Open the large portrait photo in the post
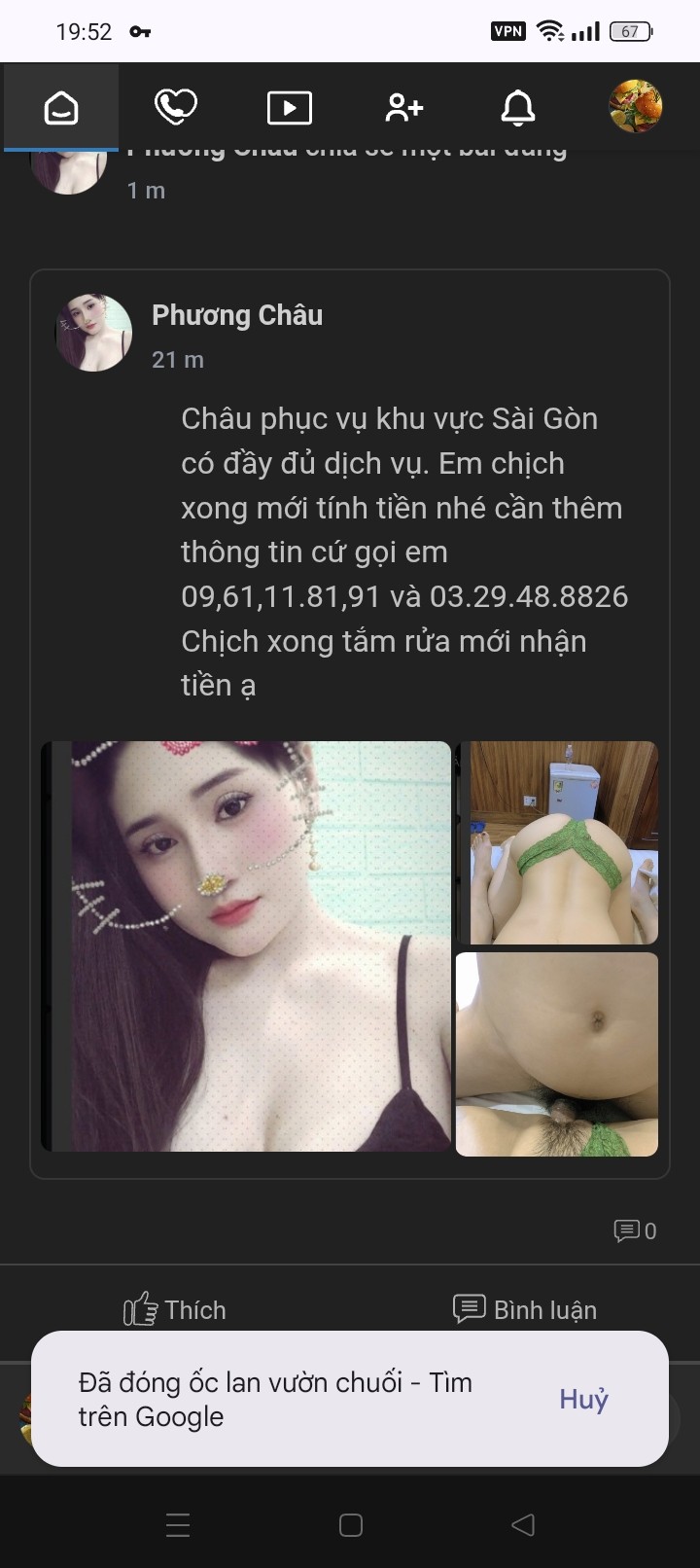Screen dimensions: 700x1568 (248, 945)
